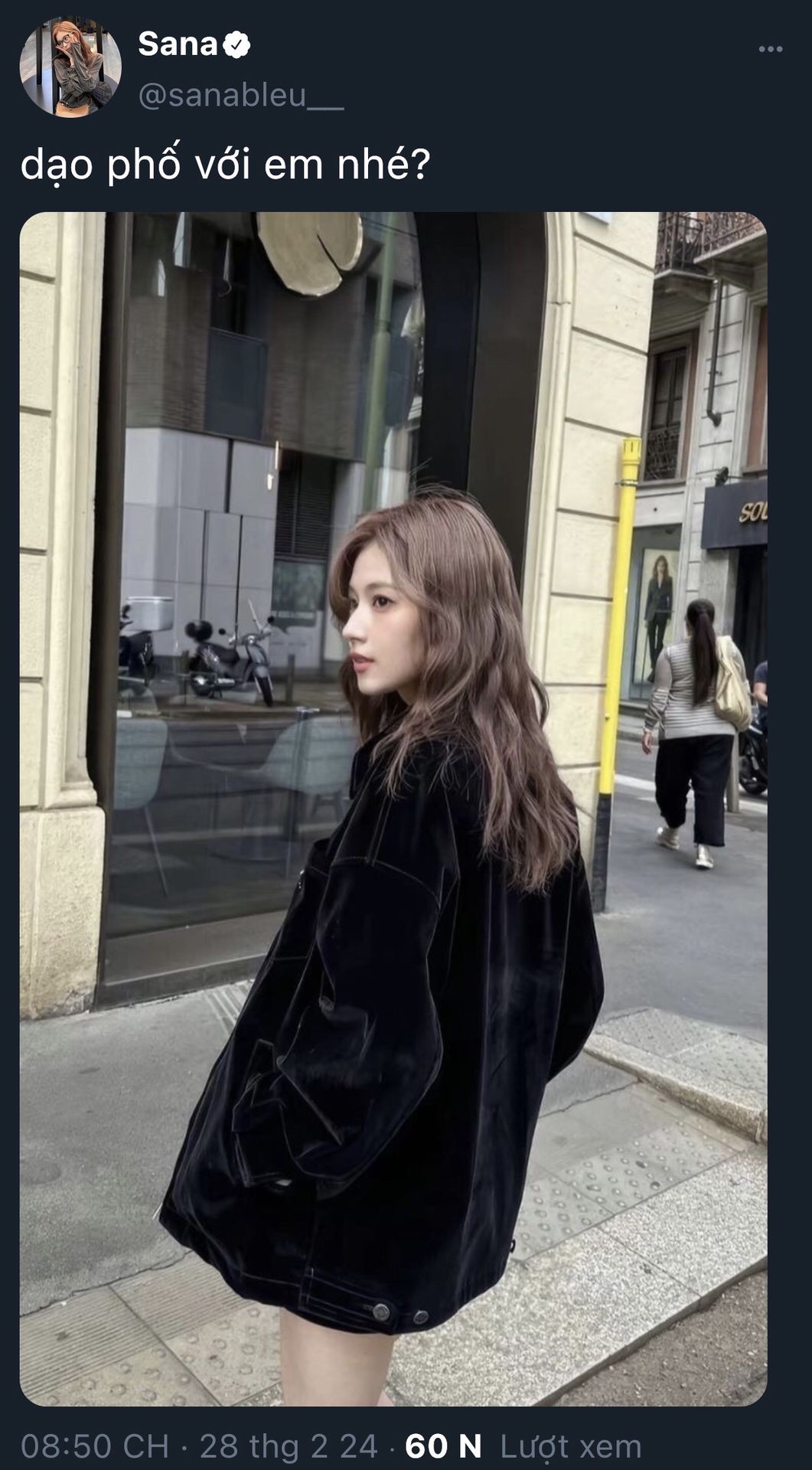Open the tweet's three-dot overflow menu
Viewport: 812px width, 1470px height.
[770, 49]
